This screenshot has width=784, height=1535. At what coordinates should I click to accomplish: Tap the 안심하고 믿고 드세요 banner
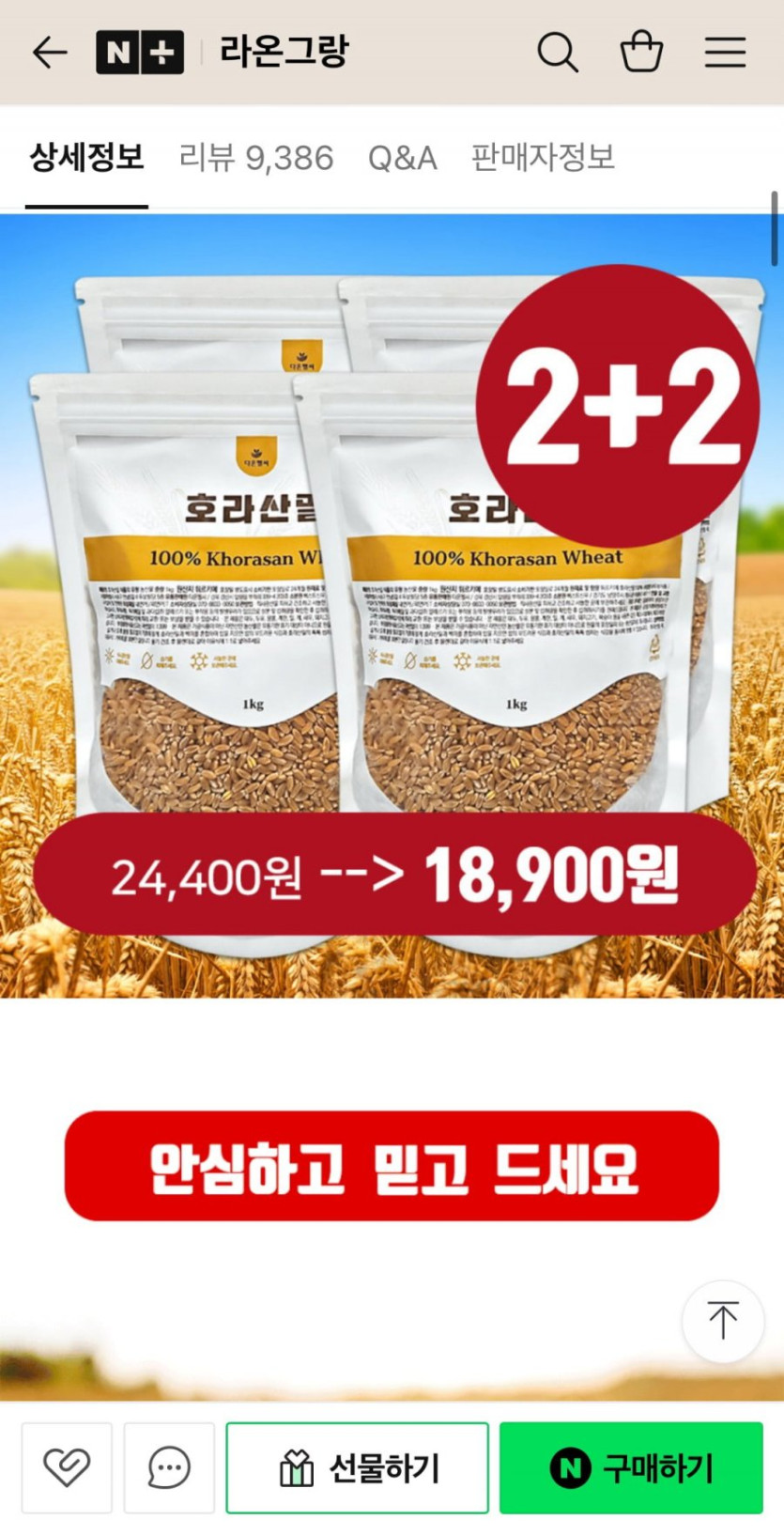pyautogui.click(x=392, y=1169)
